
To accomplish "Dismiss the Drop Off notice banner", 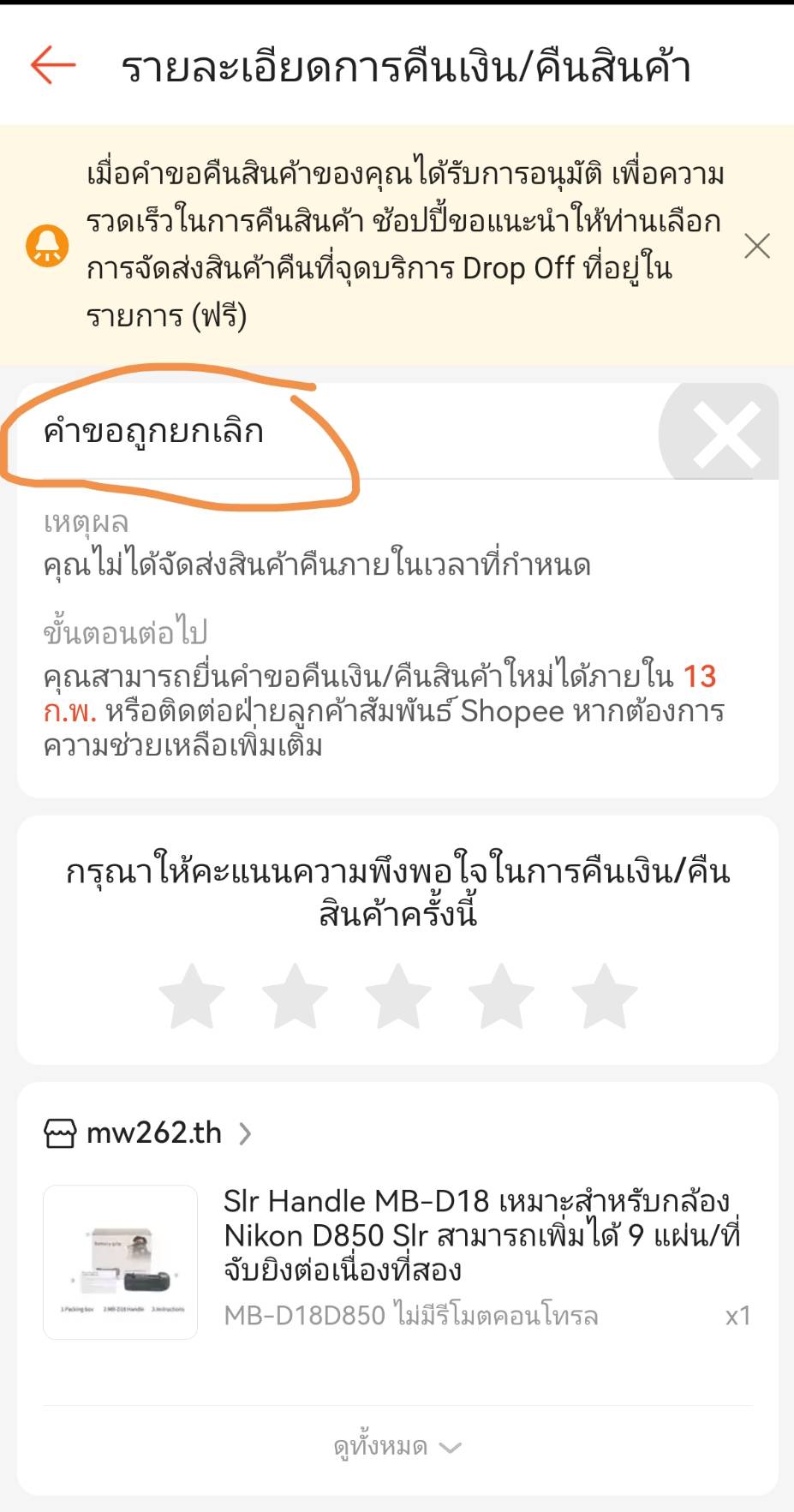I will point(756,246).
